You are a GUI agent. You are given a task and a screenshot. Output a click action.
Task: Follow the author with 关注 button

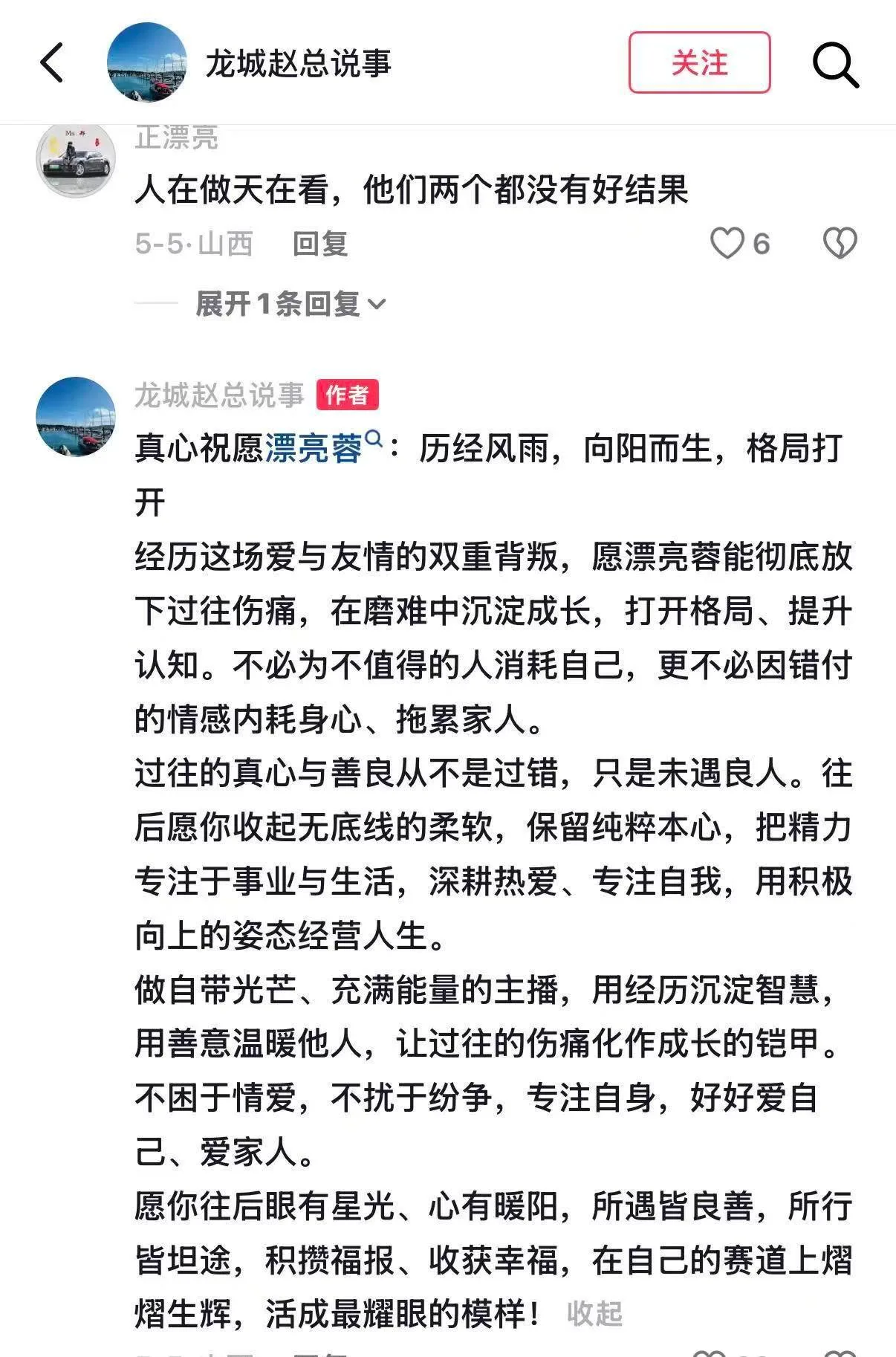click(699, 62)
